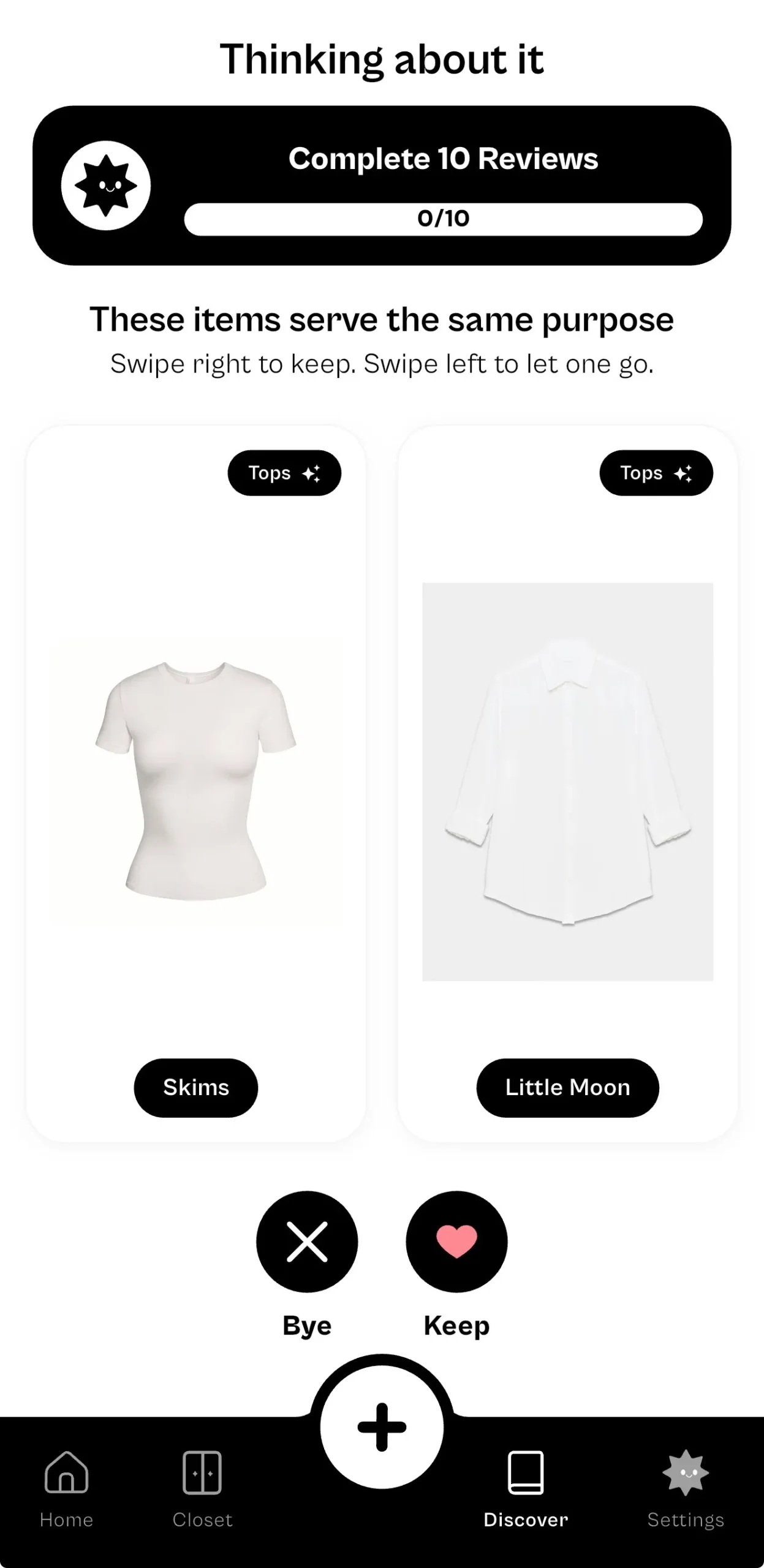Open the Complete 10 Reviews banner
Screen dimensions: 764x1568
[382, 186]
